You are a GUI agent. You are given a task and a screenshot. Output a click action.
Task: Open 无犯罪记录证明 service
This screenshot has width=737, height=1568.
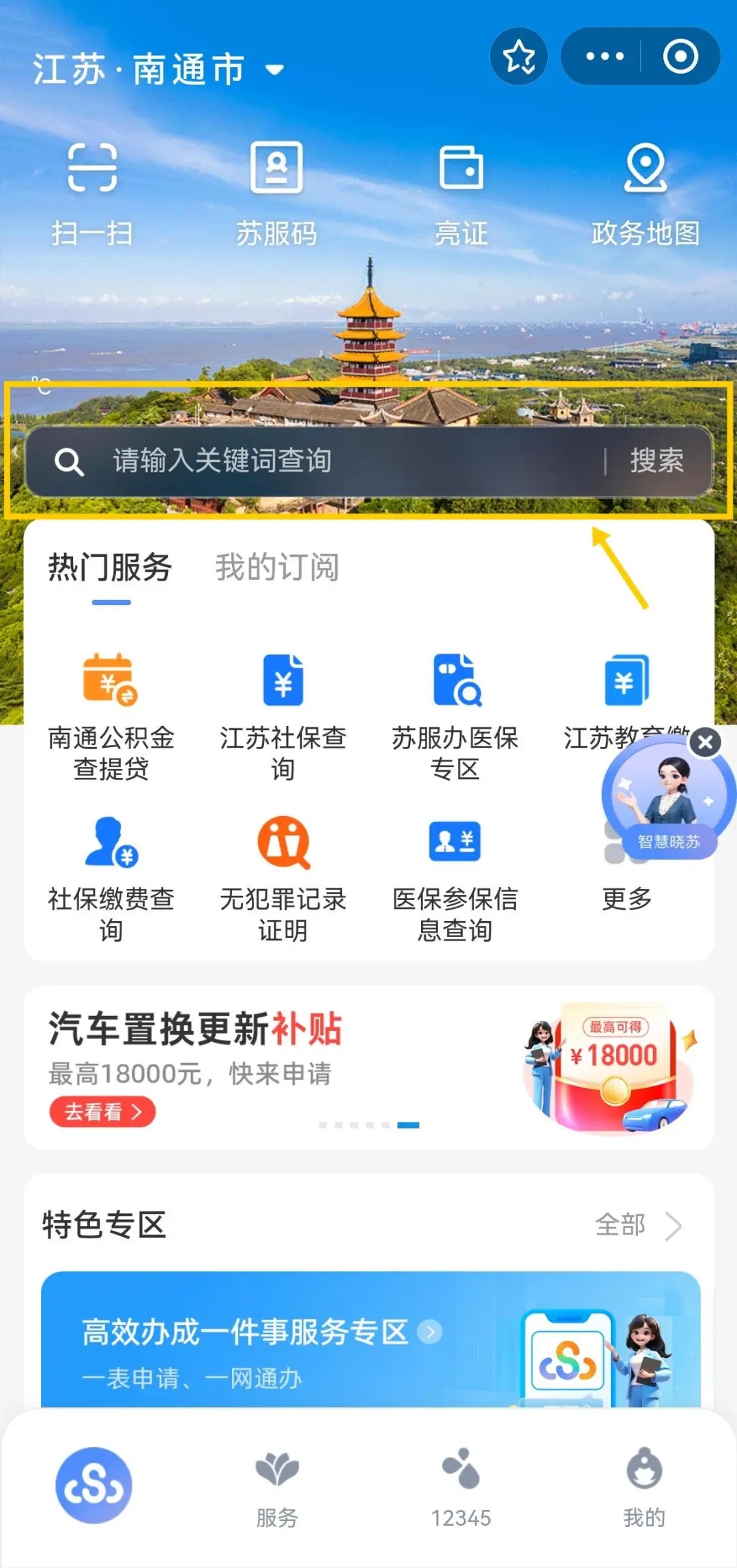click(x=283, y=877)
